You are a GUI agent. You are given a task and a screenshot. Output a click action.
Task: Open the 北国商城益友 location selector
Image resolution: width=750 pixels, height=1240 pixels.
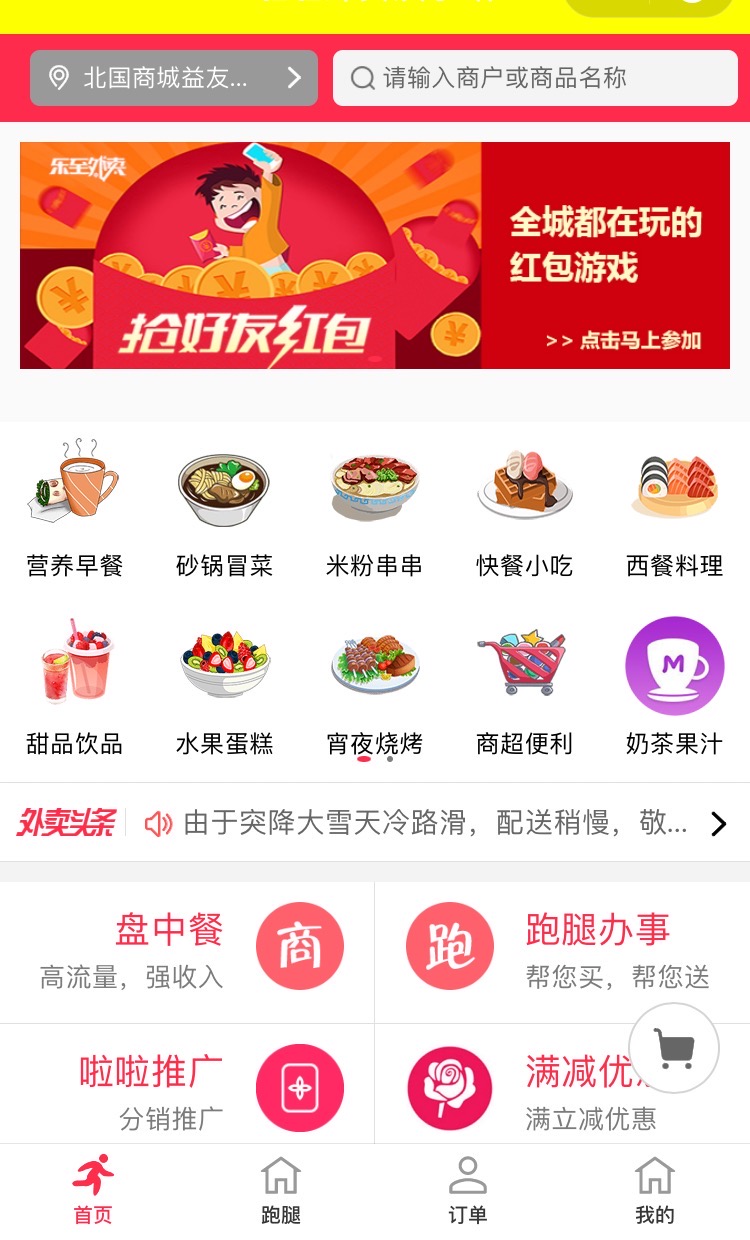(x=174, y=78)
